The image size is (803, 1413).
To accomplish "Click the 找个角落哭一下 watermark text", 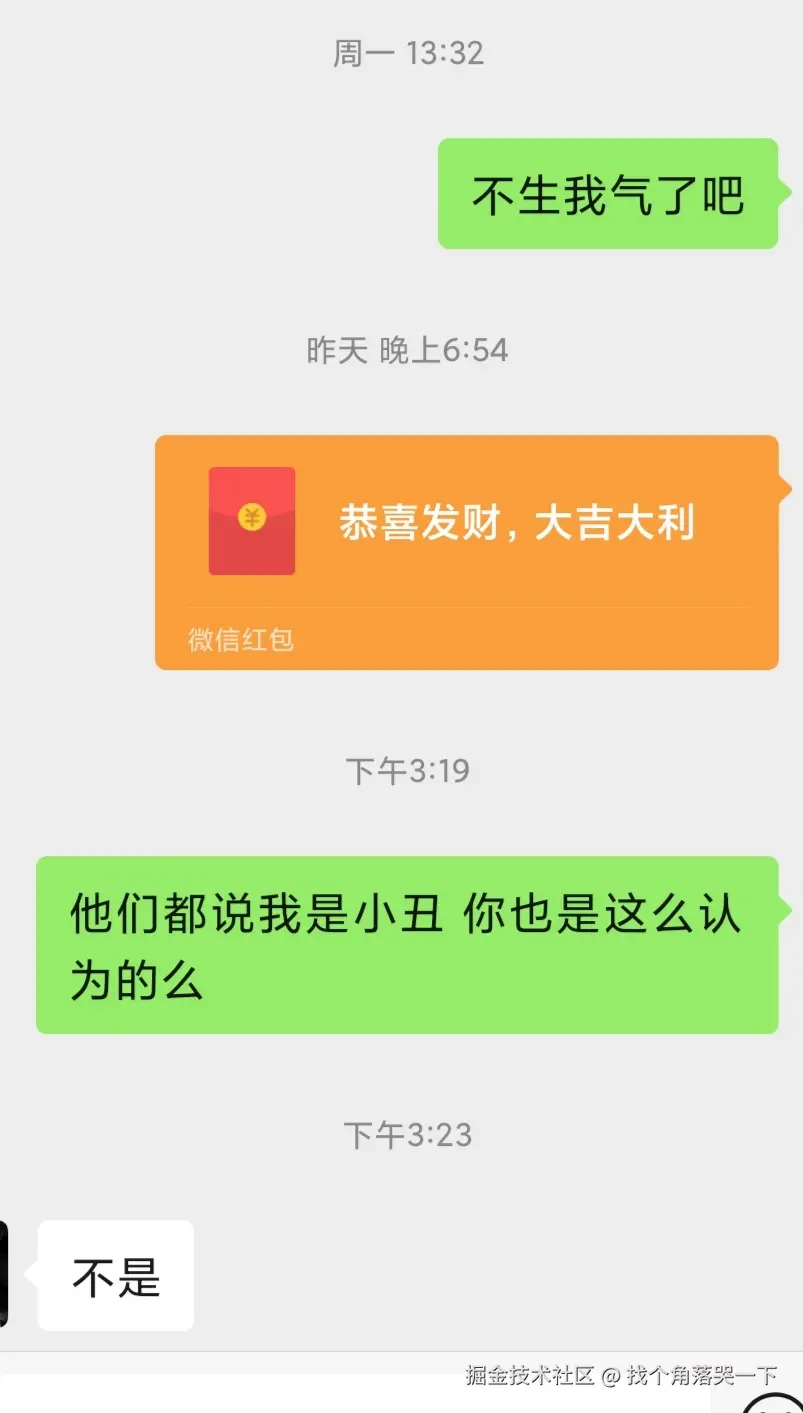I will pos(702,1376).
